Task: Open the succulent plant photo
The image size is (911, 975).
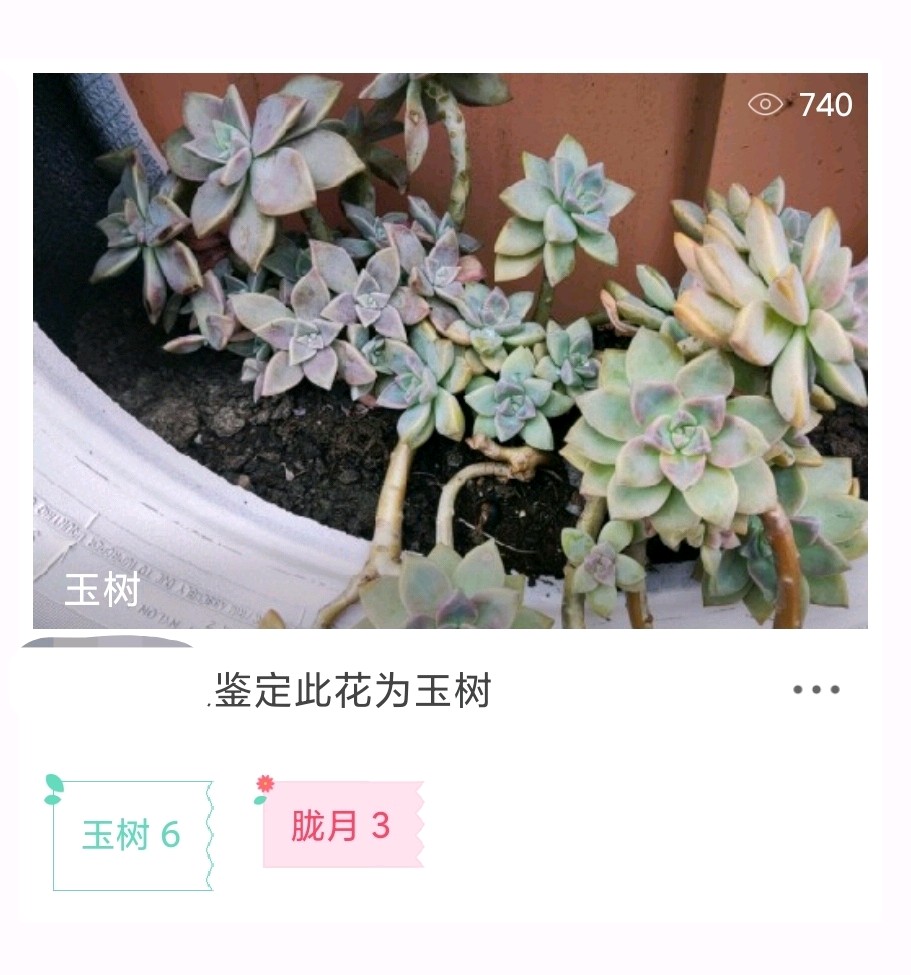Action: pos(450,350)
